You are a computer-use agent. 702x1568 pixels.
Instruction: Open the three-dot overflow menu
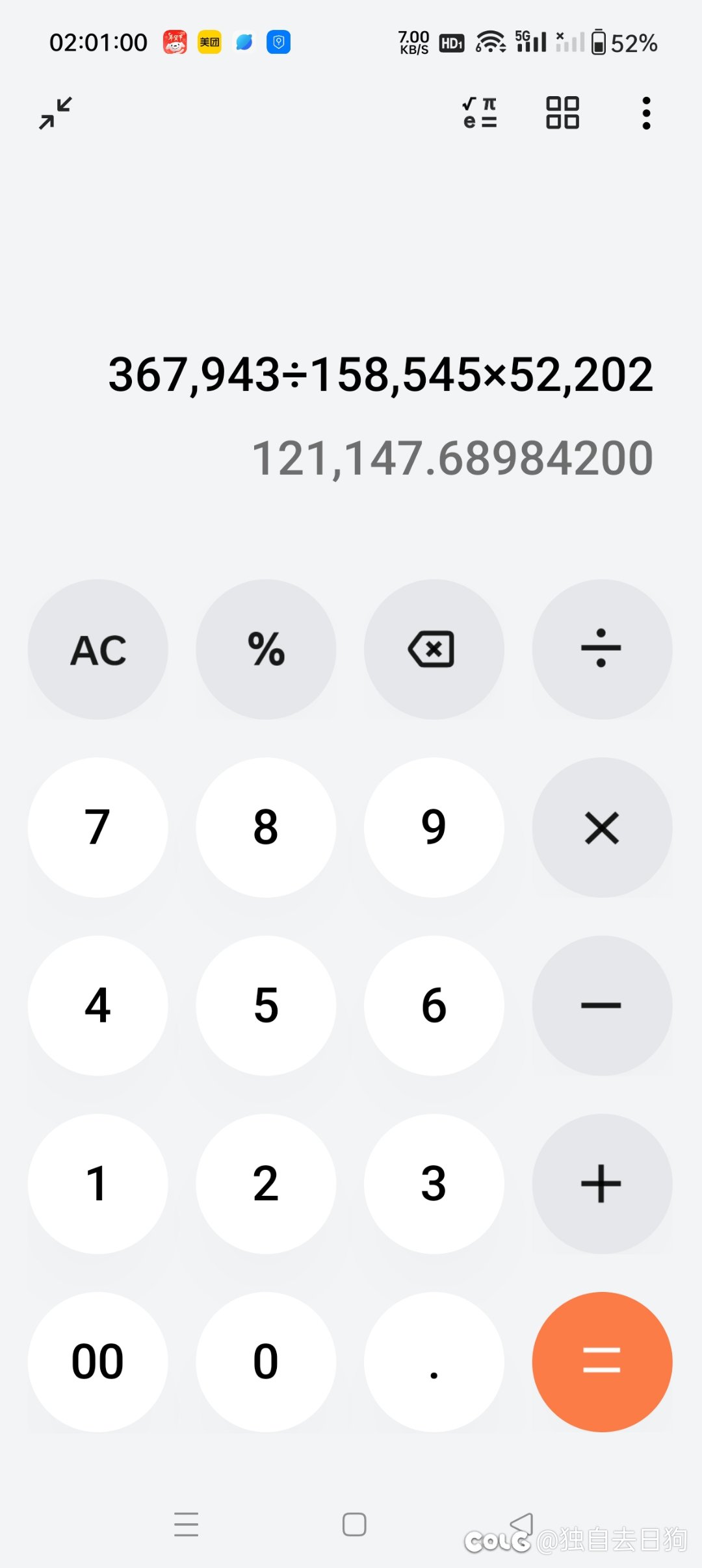coord(646,113)
